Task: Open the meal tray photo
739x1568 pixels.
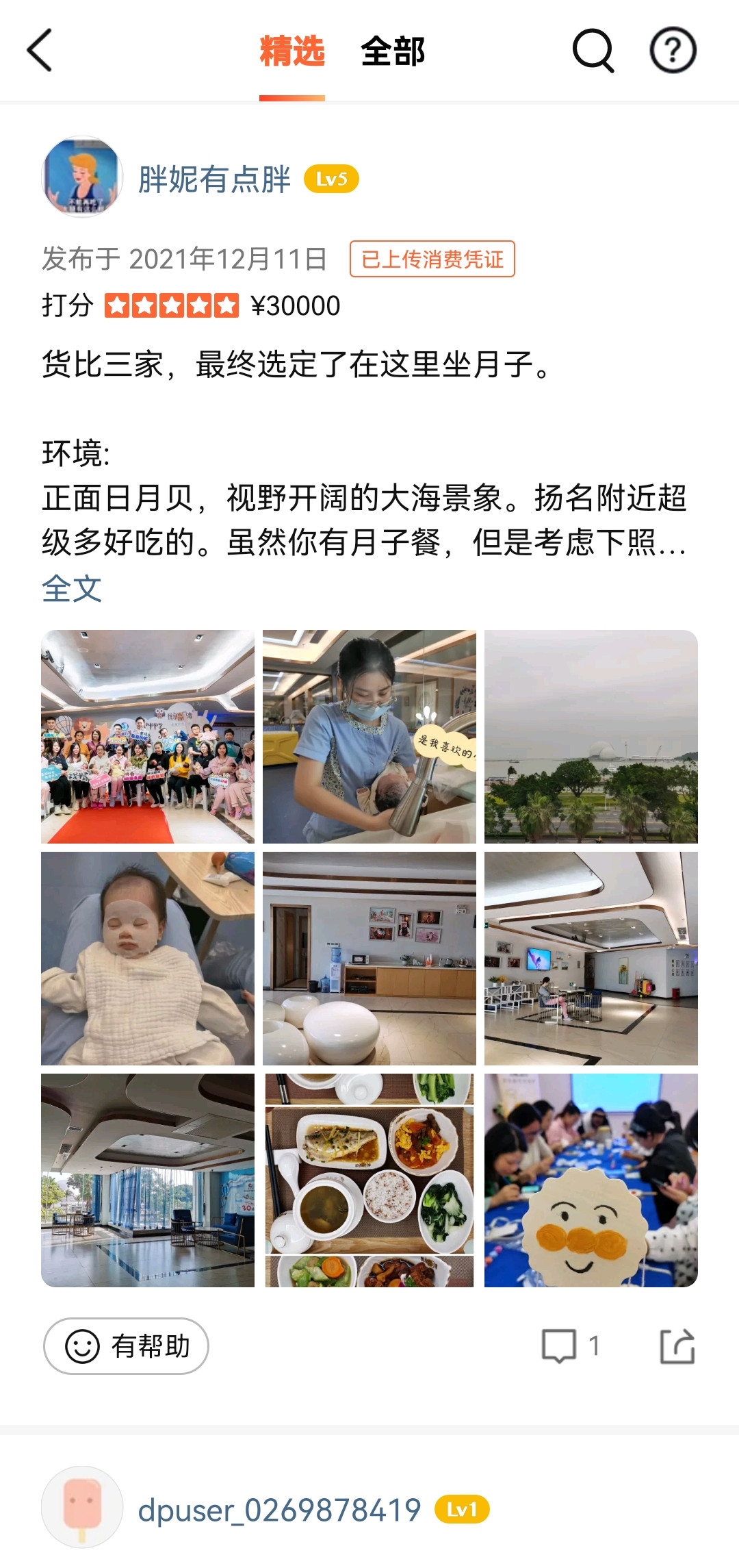Action: click(369, 1180)
